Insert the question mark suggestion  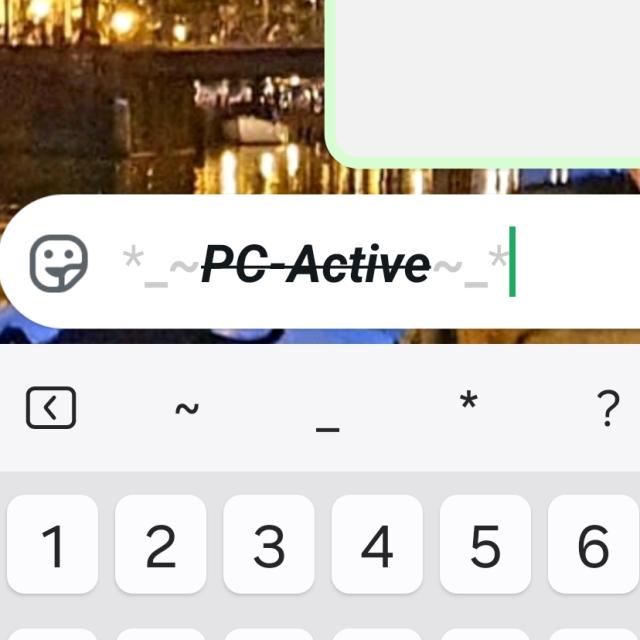tap(607, 408)
